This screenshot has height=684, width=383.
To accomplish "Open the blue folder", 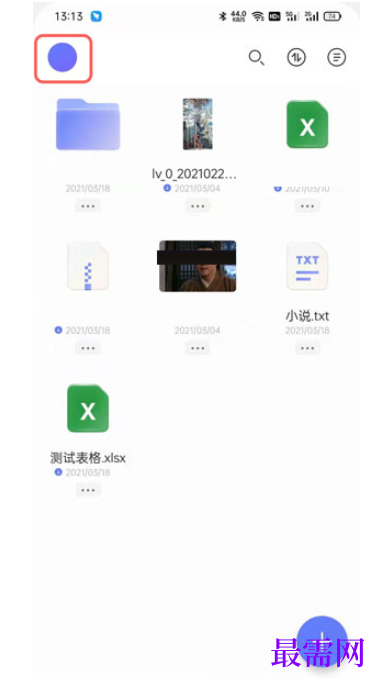I will point(88,124).
